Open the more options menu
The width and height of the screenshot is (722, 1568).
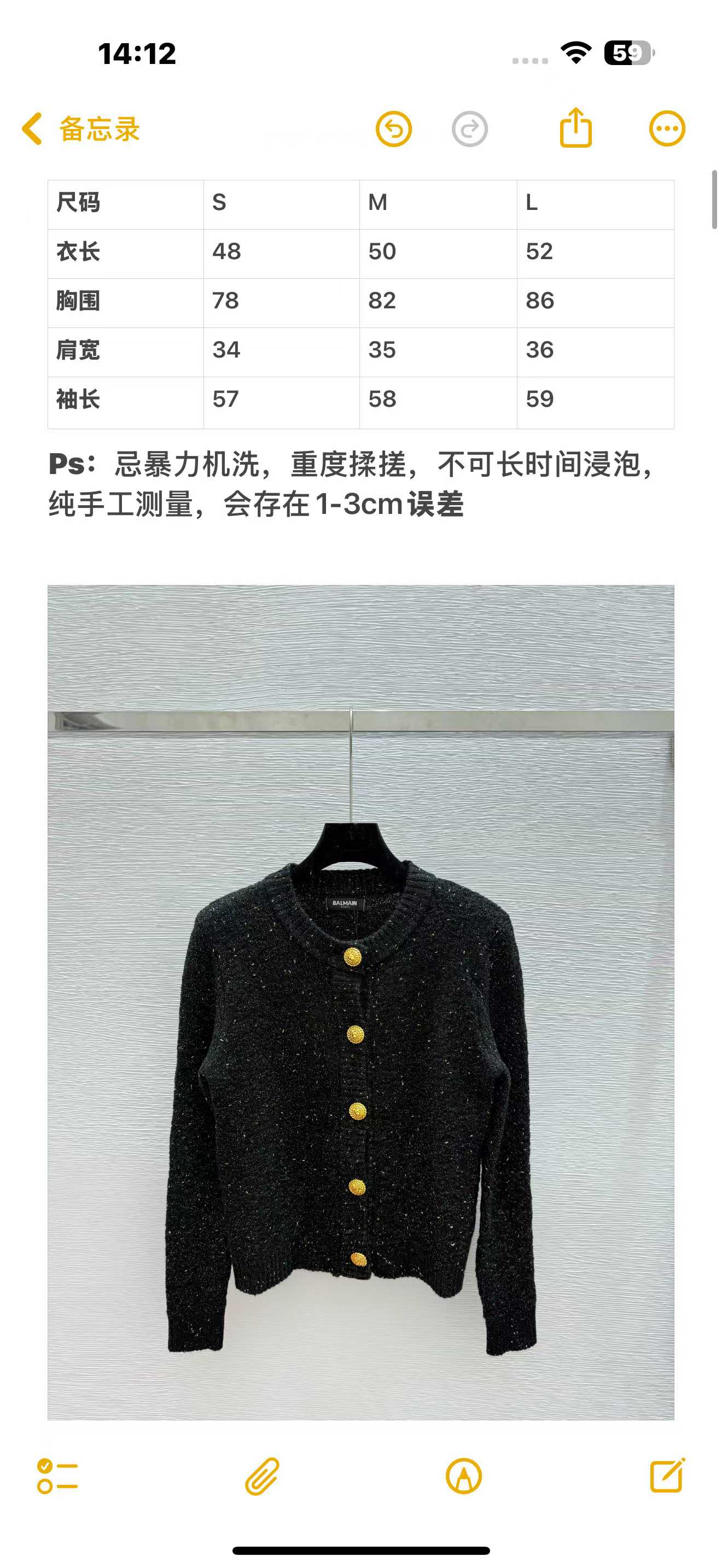tap(667, 129)
